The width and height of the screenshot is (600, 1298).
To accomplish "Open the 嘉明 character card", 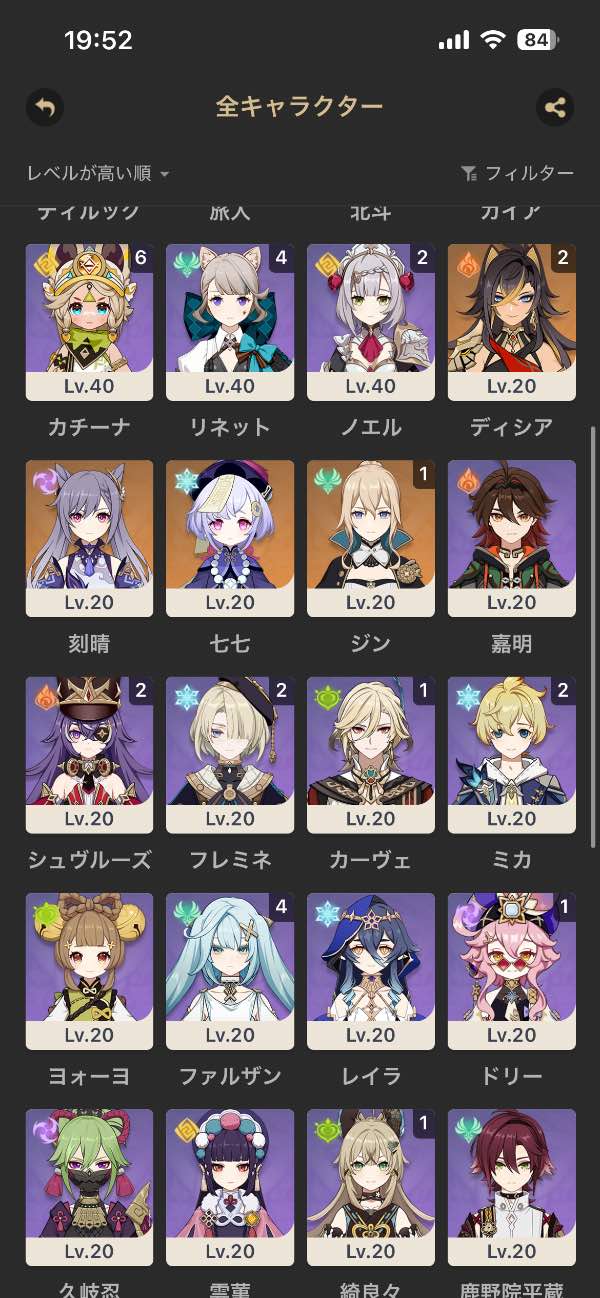I will (x=512, y=538).
